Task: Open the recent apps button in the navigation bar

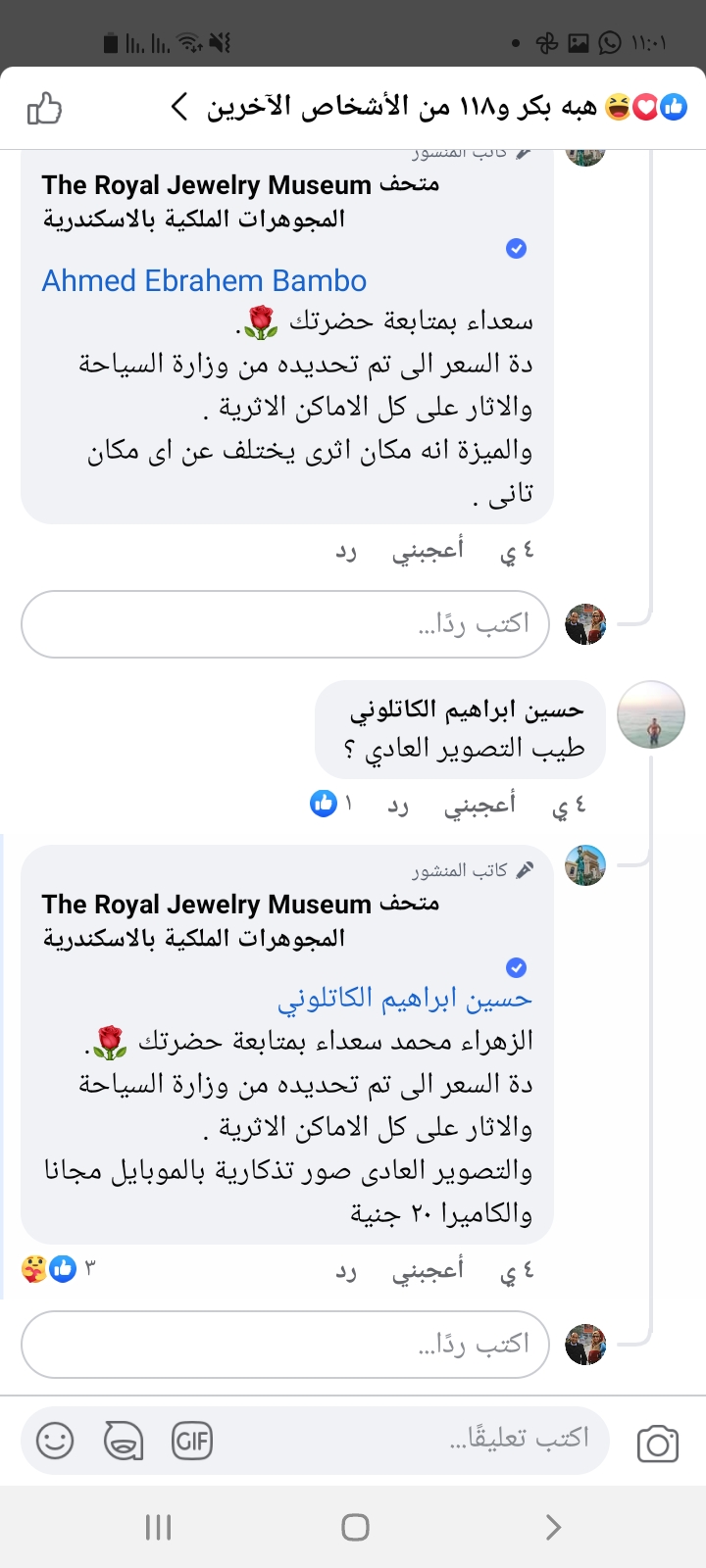Action: click(157, 1526)
